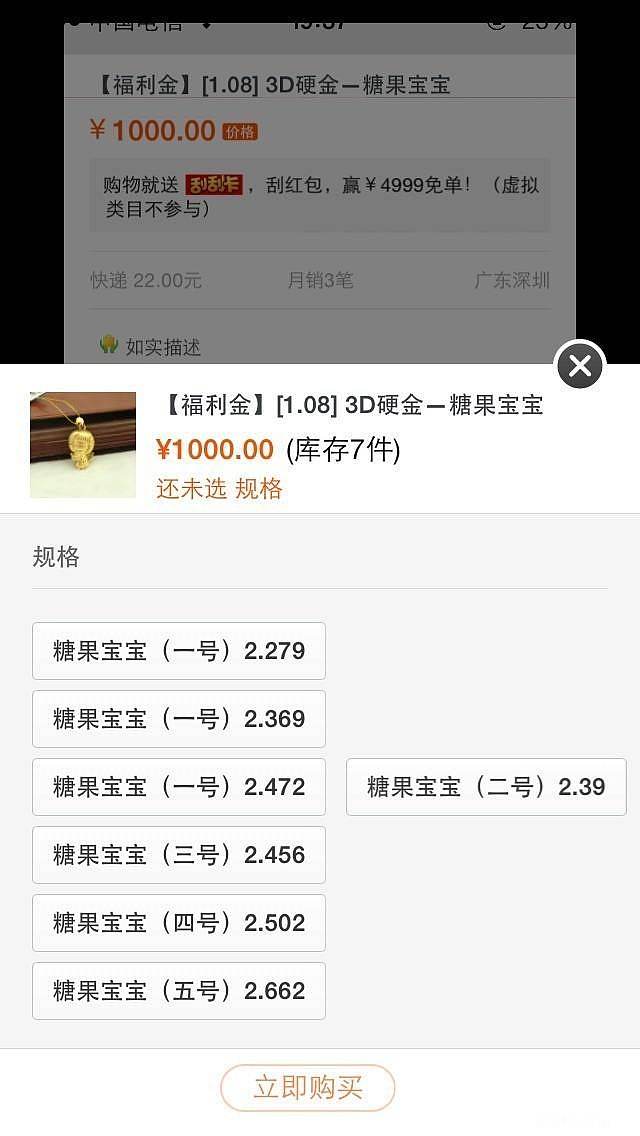Tap 立即购买 to buy now

click(308, 1088)
